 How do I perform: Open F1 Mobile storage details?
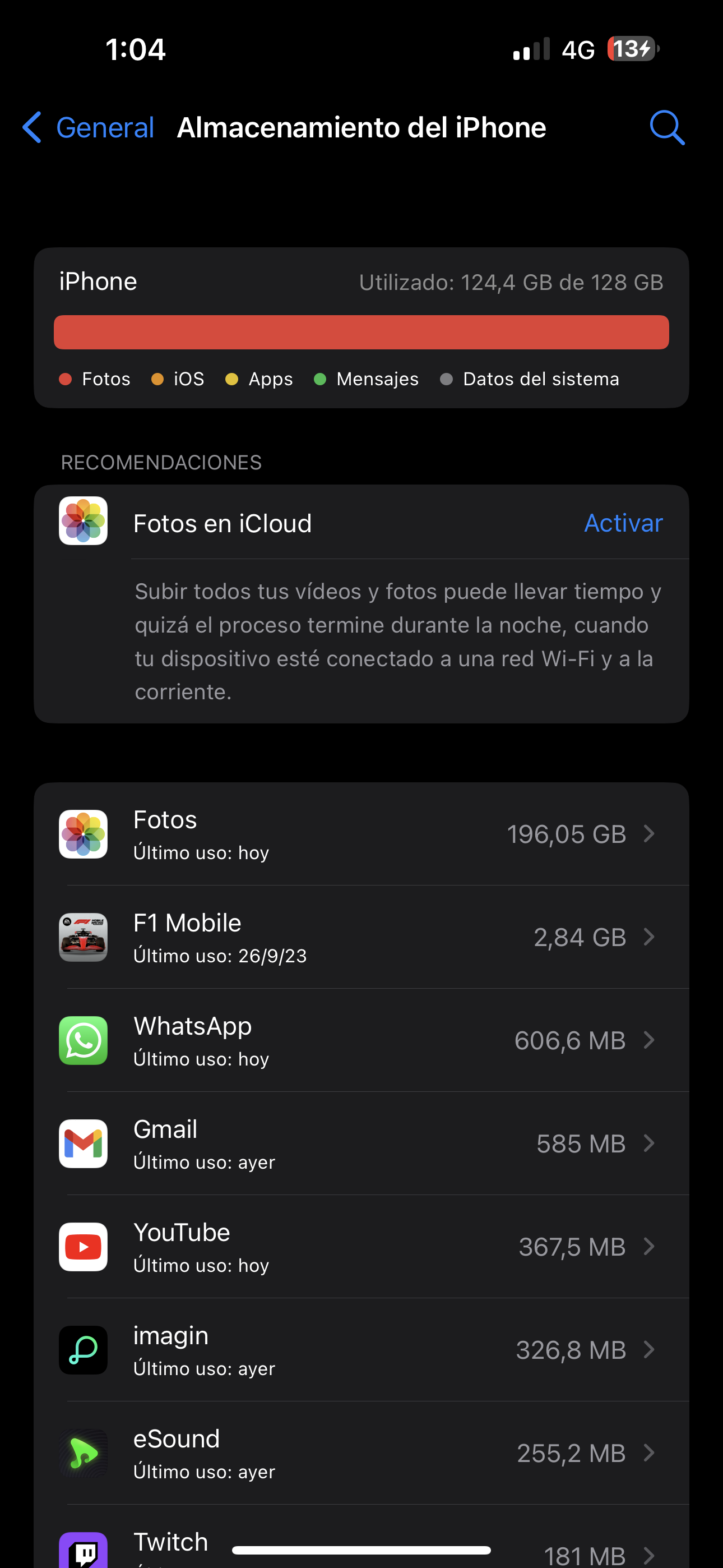[x=361, y=938]
